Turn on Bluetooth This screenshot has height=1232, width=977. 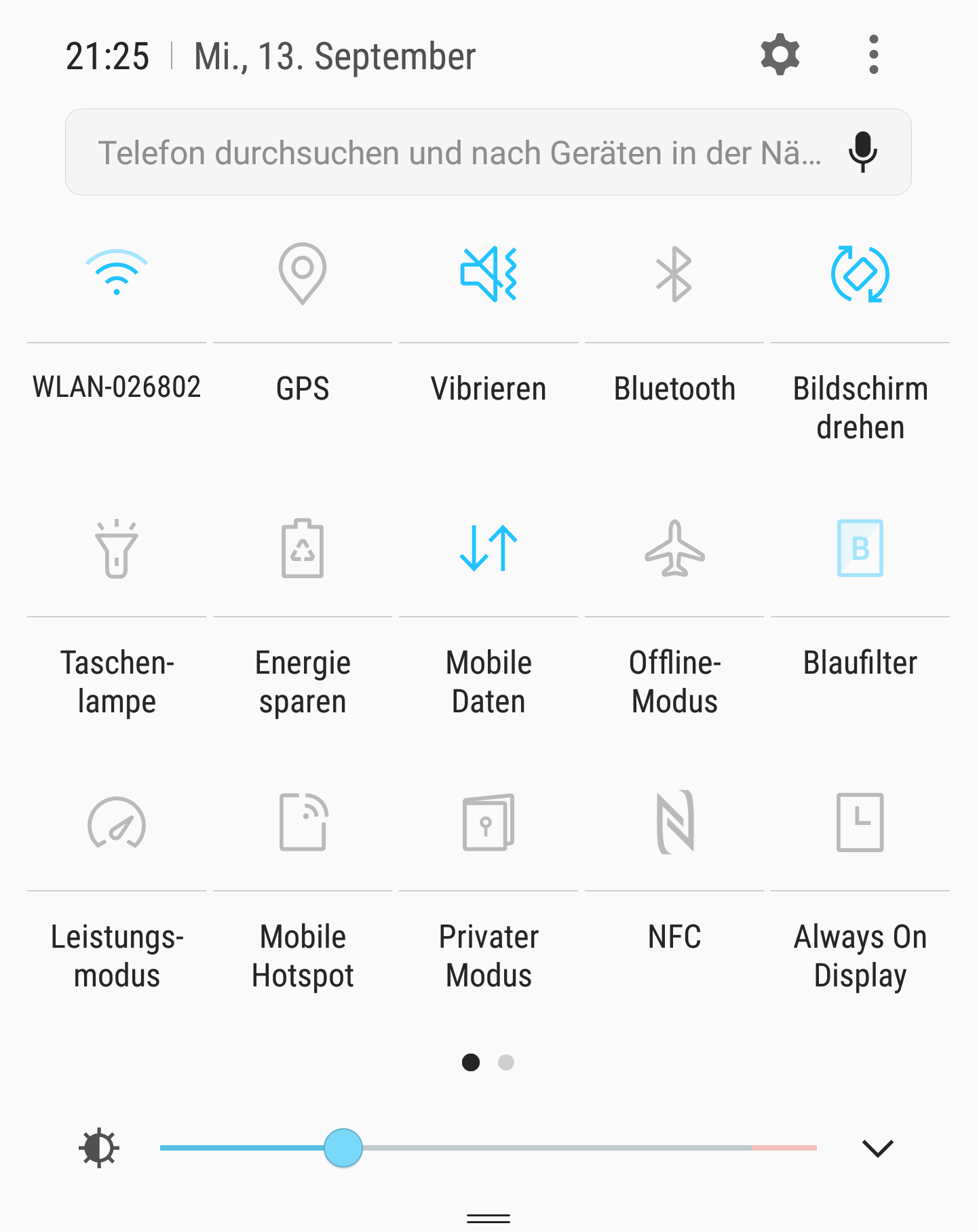[674, 273]
